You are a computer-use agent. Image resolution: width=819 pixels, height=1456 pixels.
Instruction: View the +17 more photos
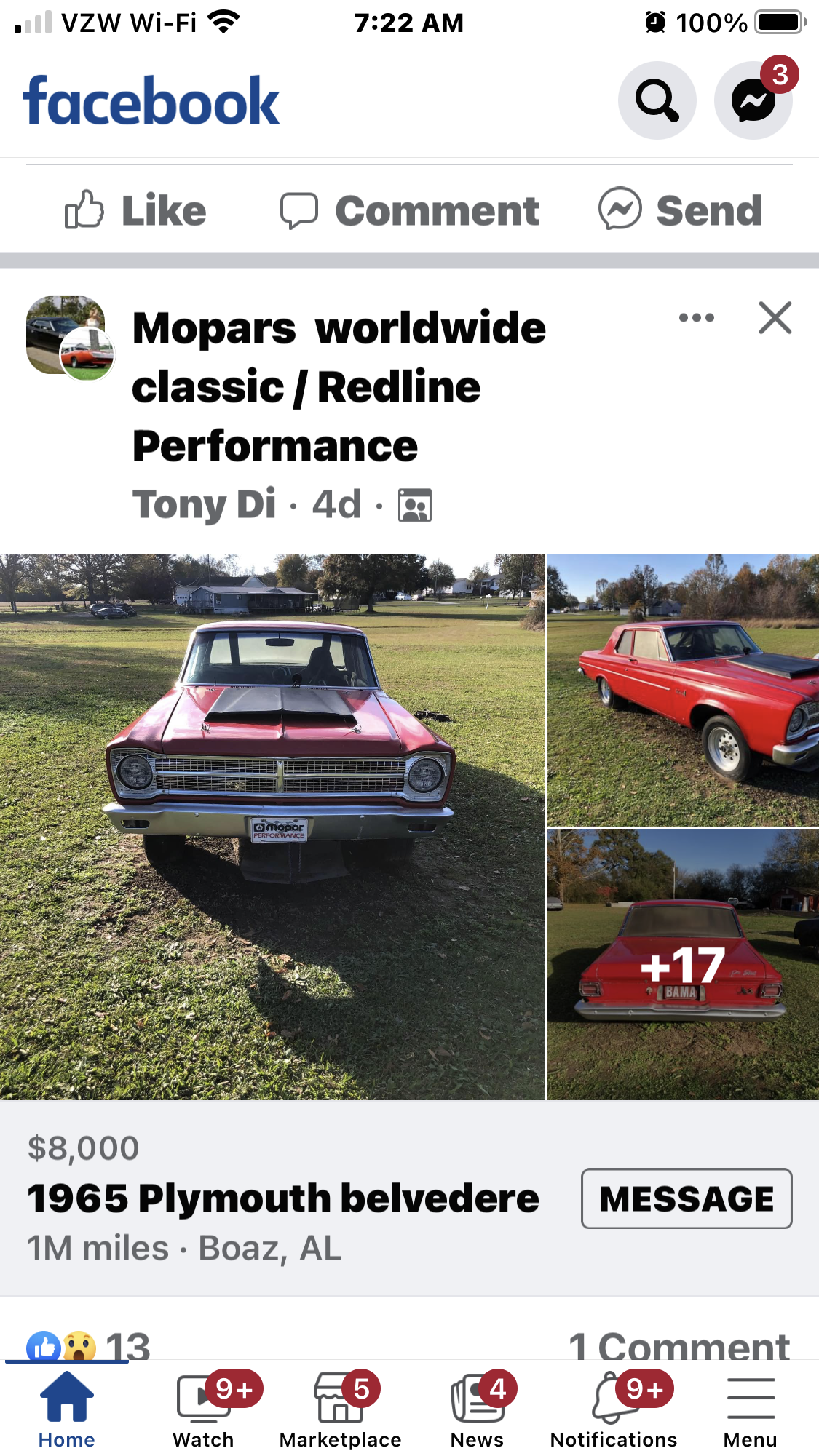click(x=683, y=964)
